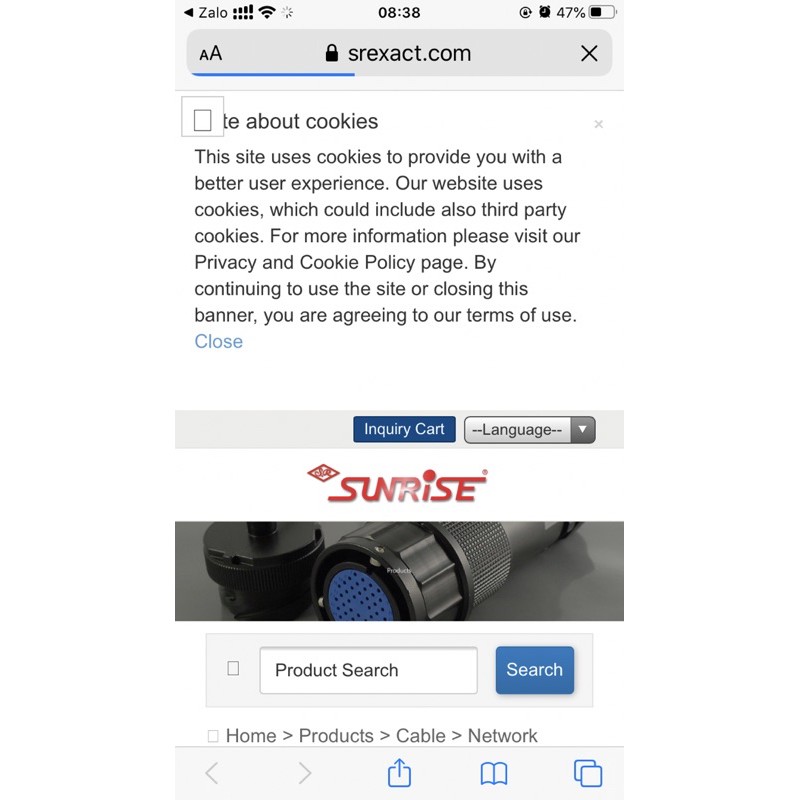Open the Inquiry Cart
This screenshot has height=800, width=800.
click(404, 429)
